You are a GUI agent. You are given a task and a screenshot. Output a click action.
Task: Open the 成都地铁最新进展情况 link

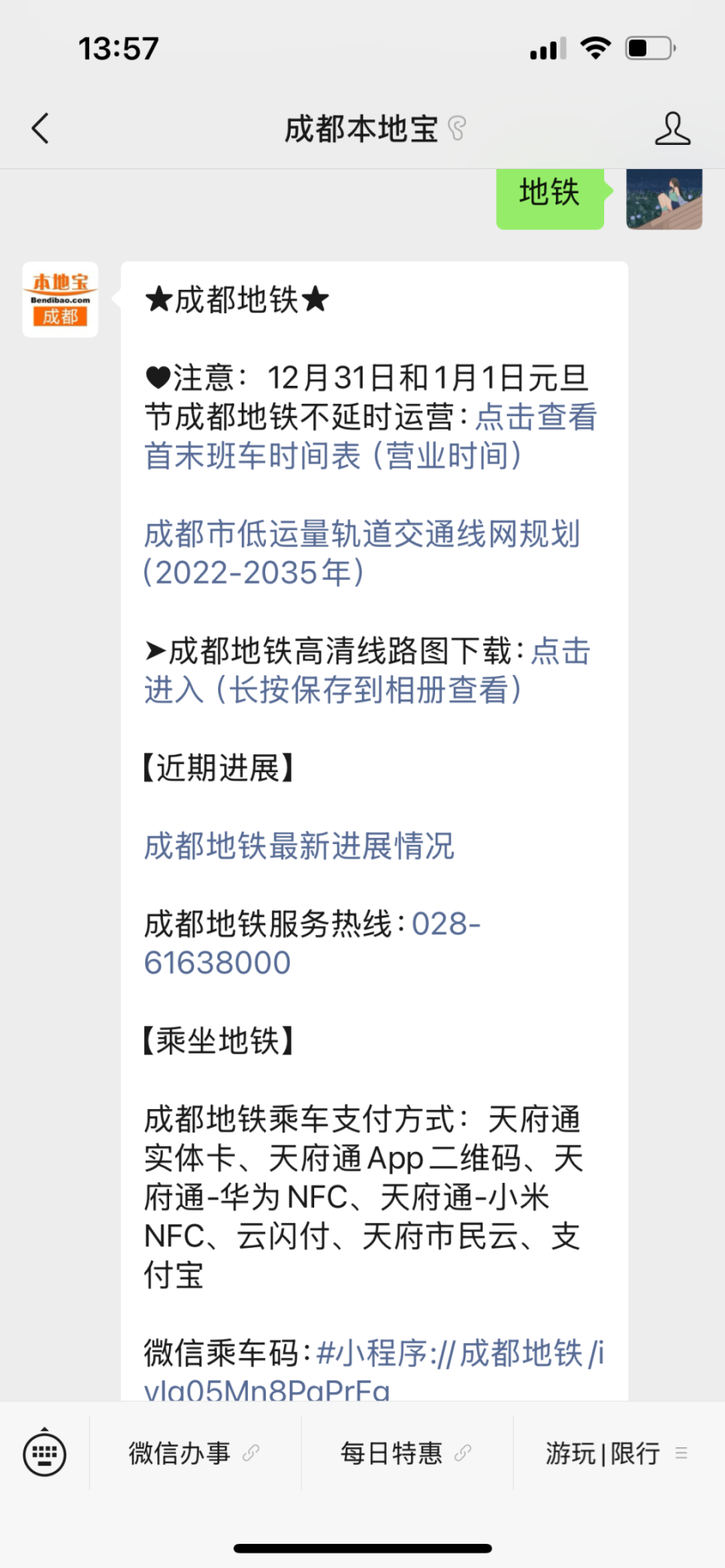(x=298, y=848)
